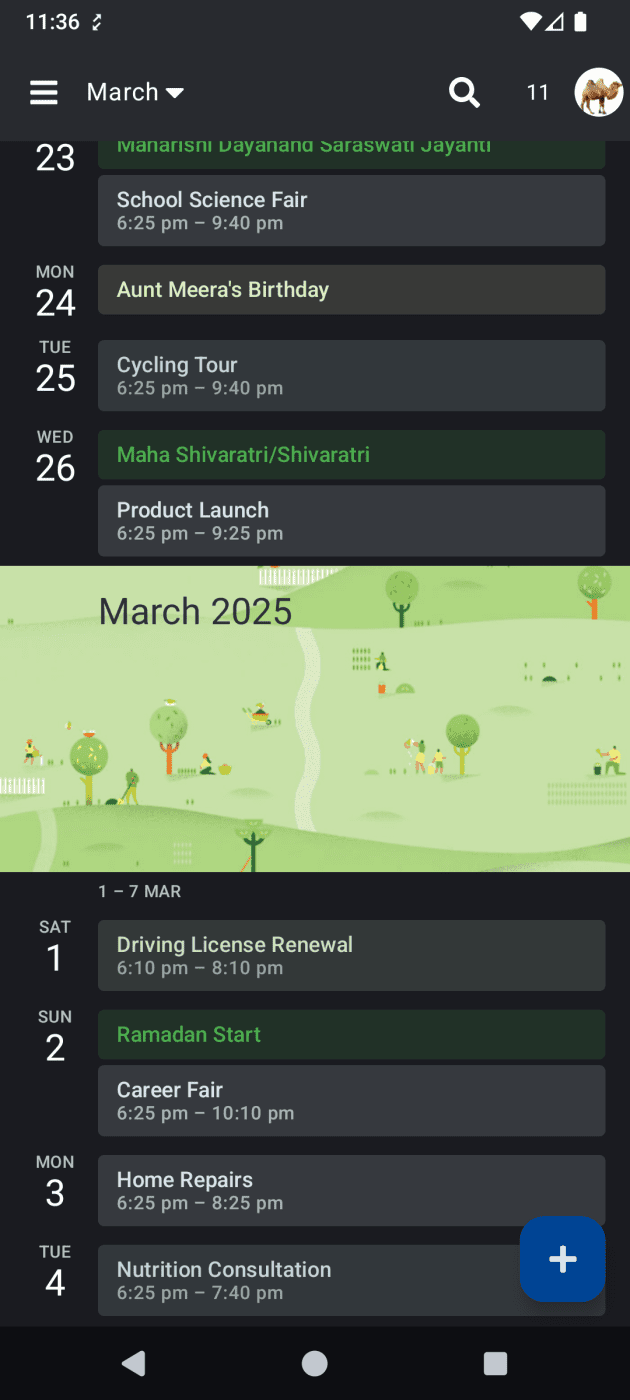This screenshot has height=1400, width=630.
Task: View the Maha Shivaratri/Shivaratri holiday
Action: coord(351,455)
